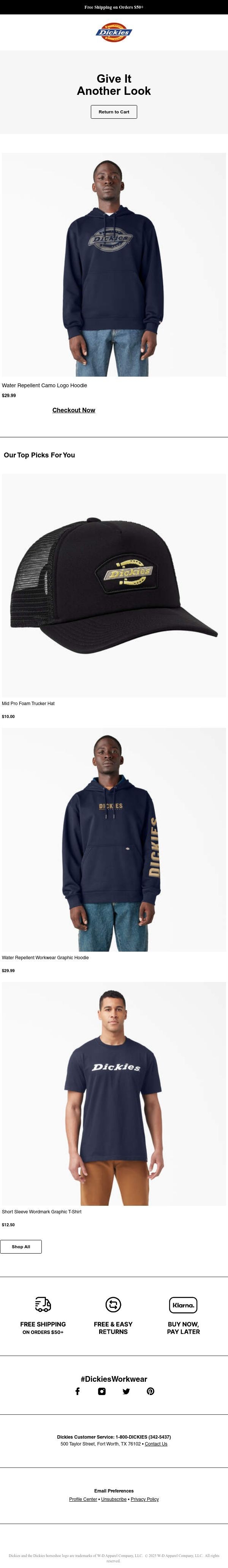Open the Dickies Instagram profile
Screen dimensions: 228x1568
tap(102, 1391)
